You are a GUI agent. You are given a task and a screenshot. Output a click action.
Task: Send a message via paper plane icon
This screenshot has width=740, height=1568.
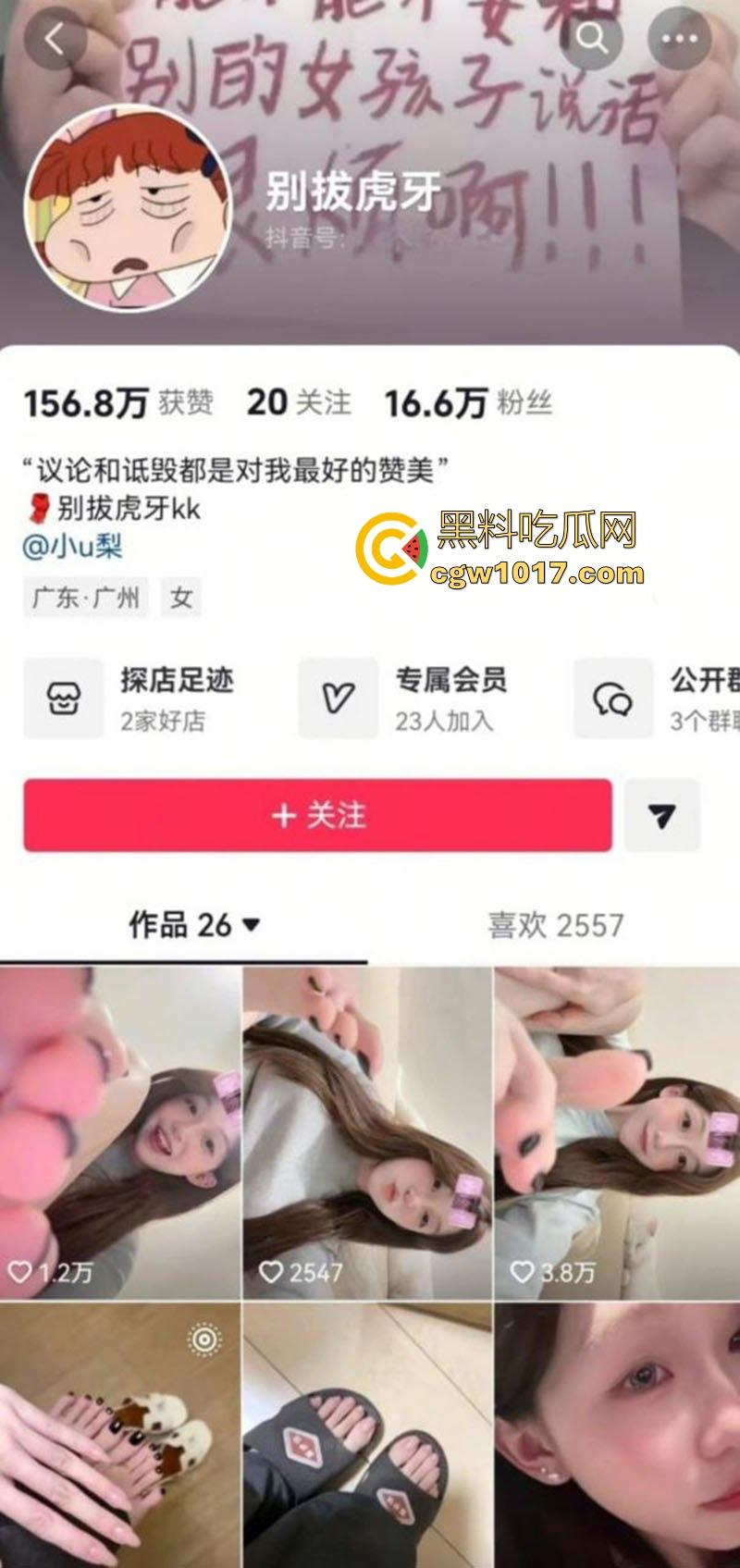(661, 815)
